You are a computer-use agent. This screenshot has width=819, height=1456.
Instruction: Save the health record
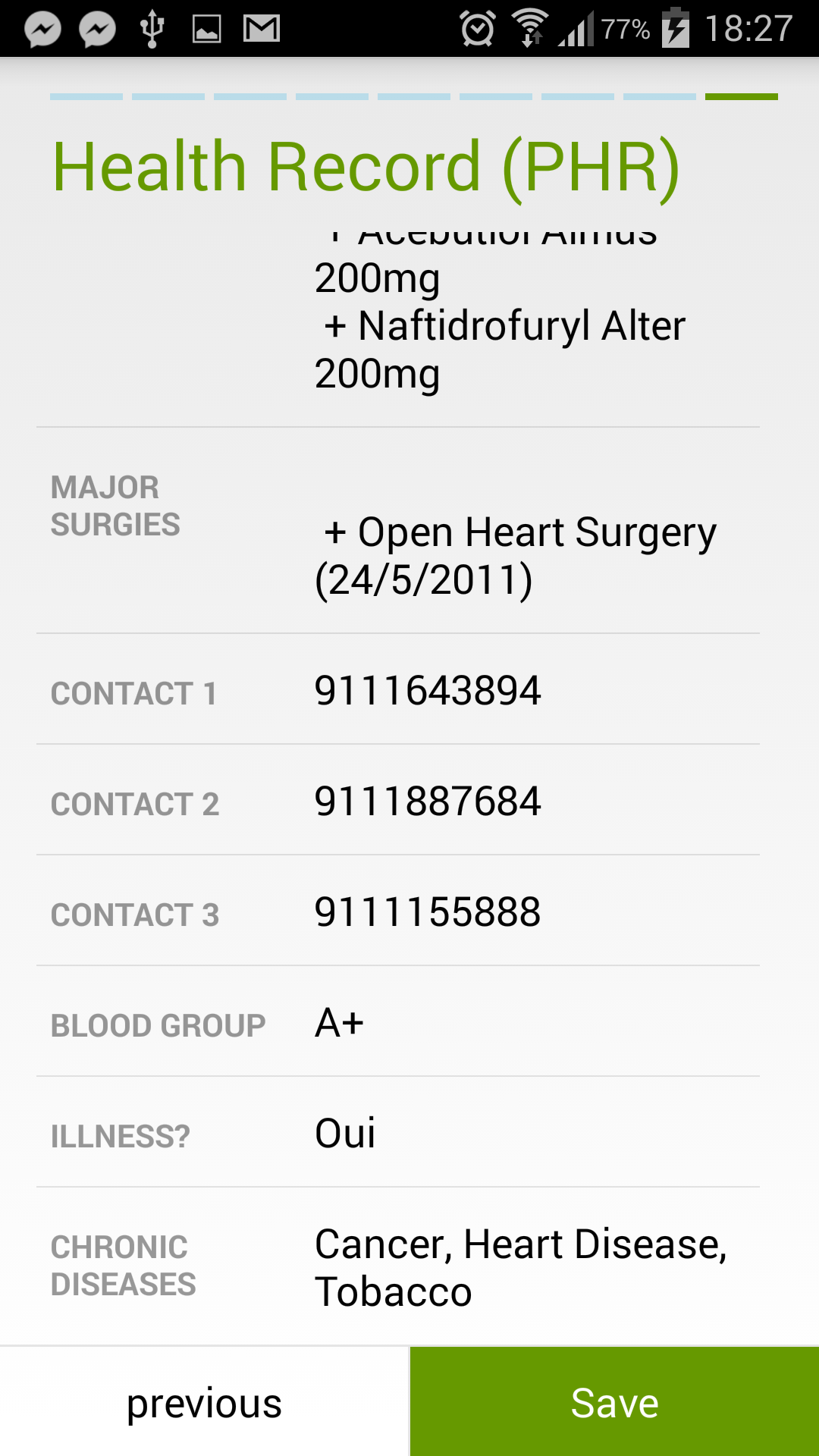[614, 1402]
